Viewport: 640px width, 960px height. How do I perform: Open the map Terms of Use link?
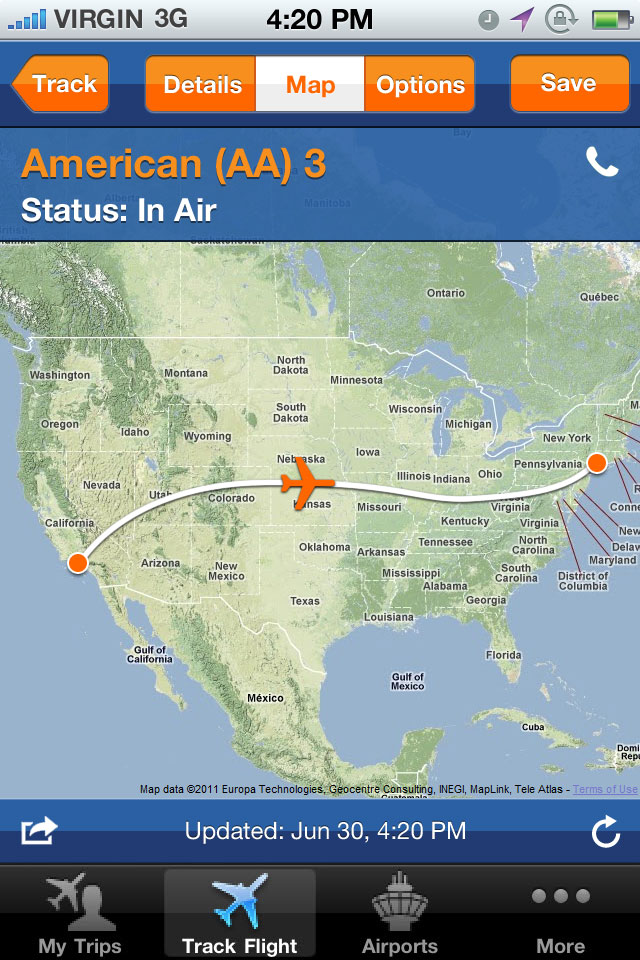(x=605, y=789)
